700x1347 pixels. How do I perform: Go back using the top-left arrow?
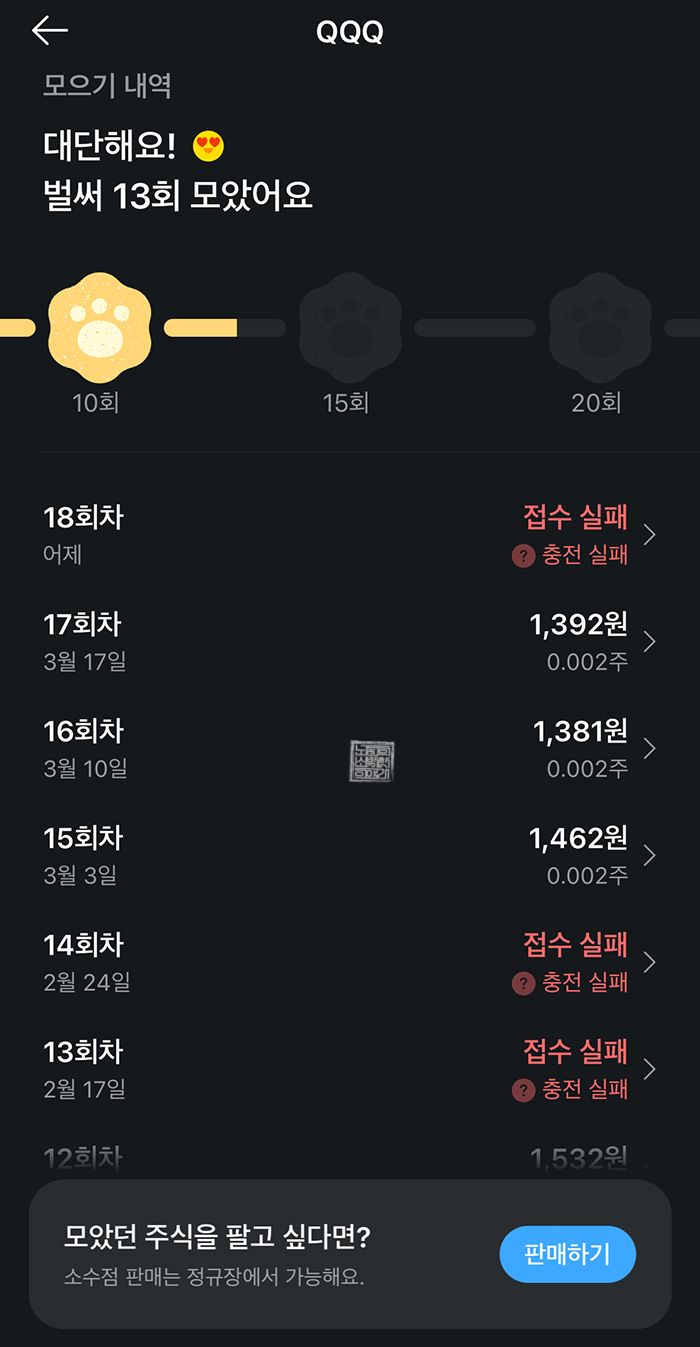(50, 31)
